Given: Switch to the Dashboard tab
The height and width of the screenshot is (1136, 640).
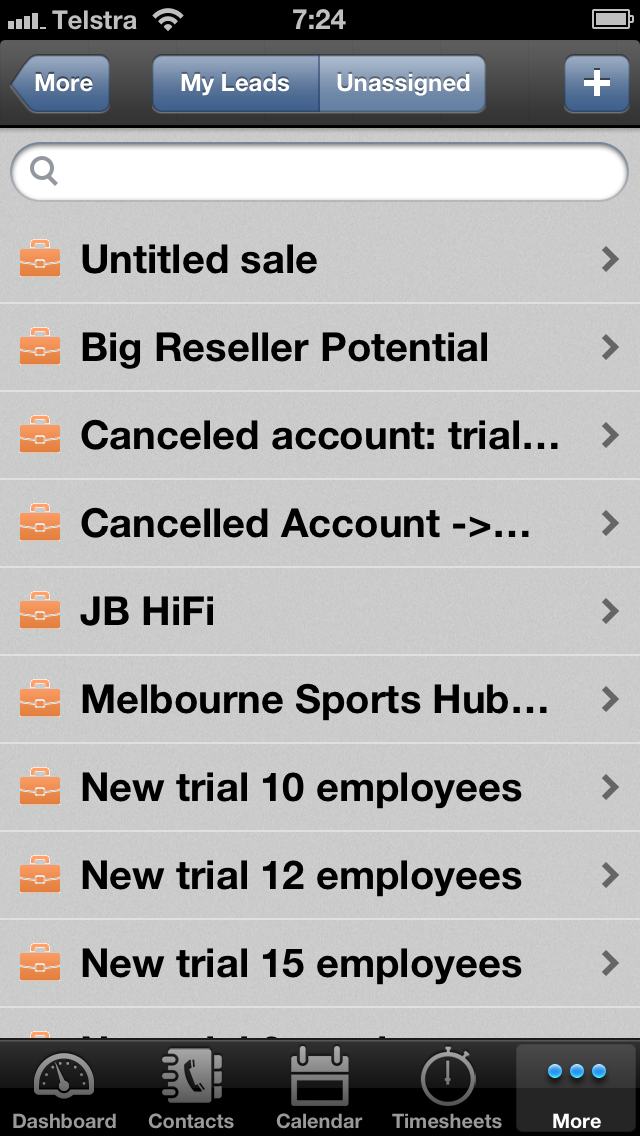Looking at the screenshot, I should pos(64,1088).
